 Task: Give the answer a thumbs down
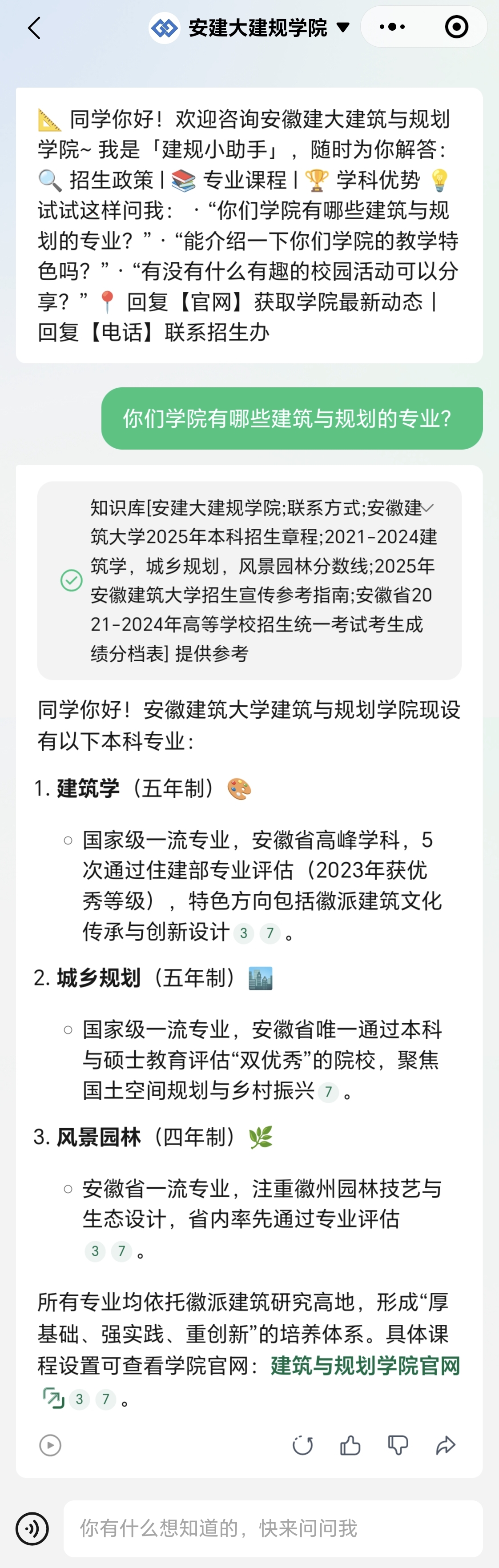point(398,1445)
